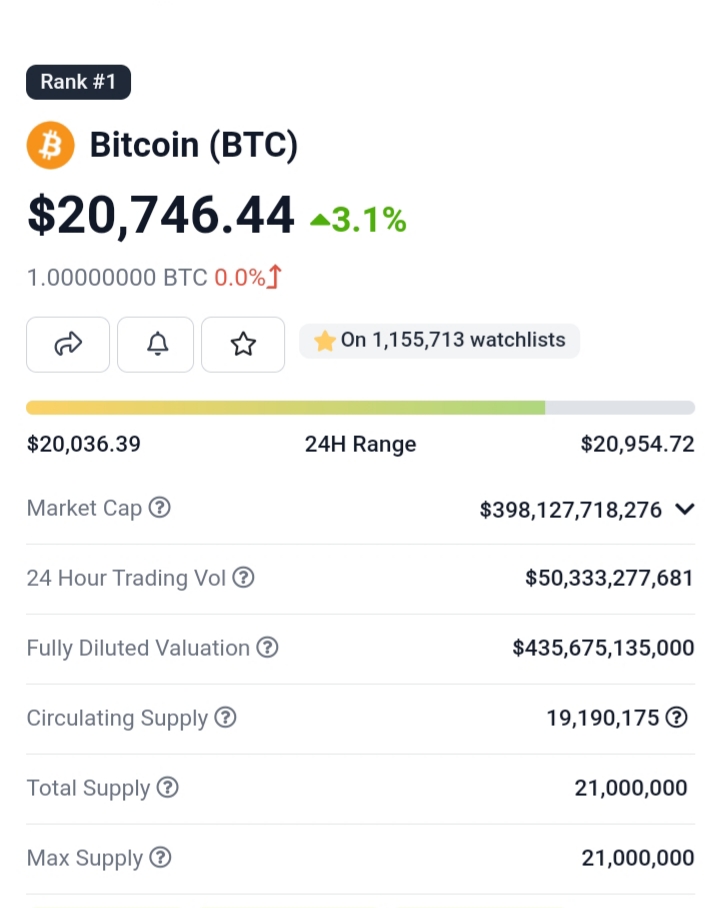The height and width of the screenshot is (908, 718).
Task: Open info icon next to 19,190,175
Action: pyautogui.click(x=677, y=717)
